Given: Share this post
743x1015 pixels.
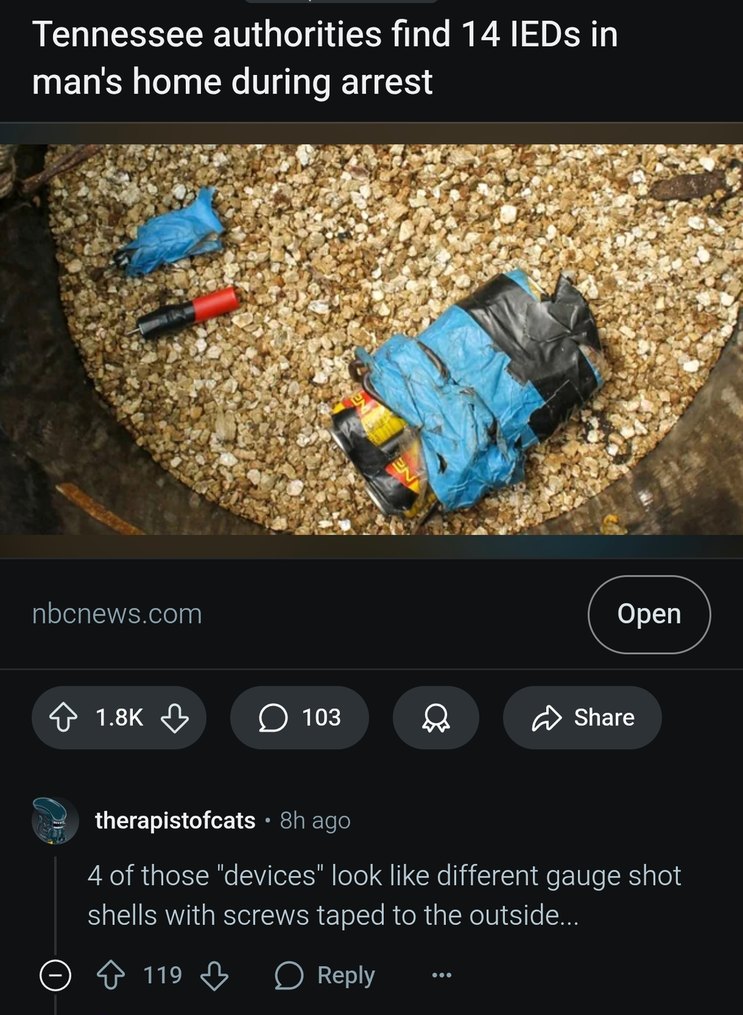Looking at the screenshot, I should pyautogui.click(x=582, y=717).
